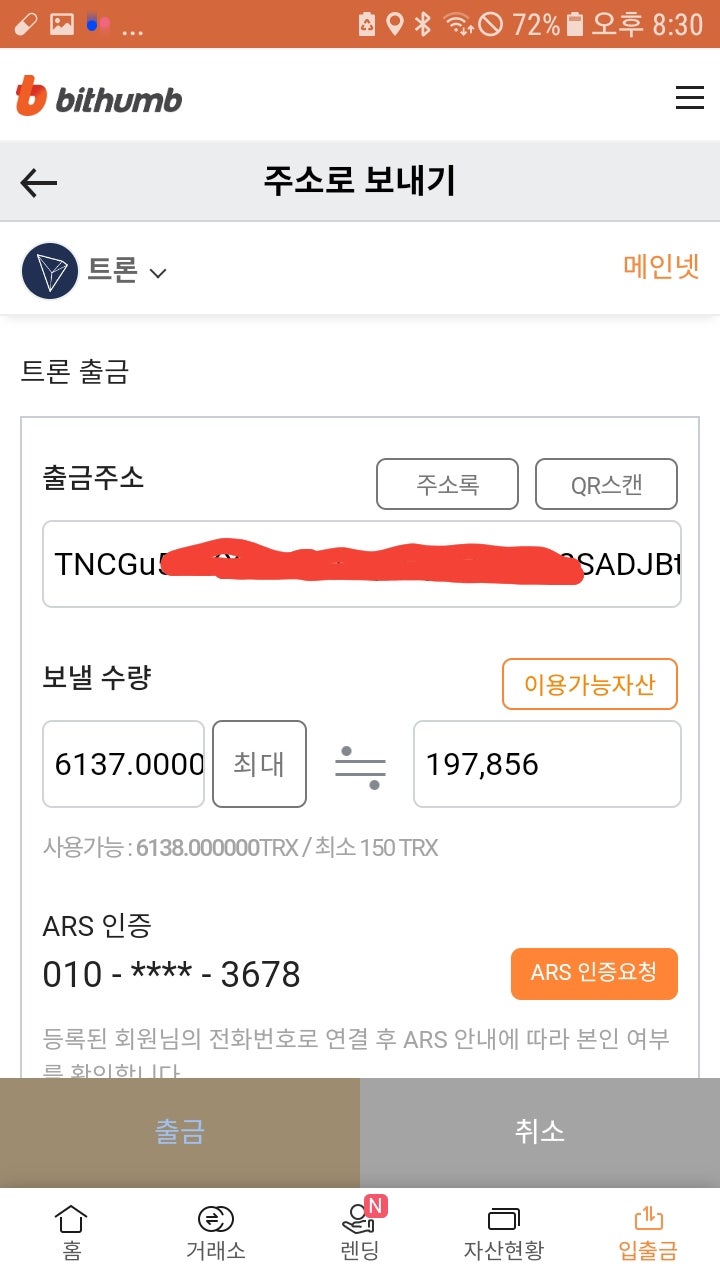Click the withdrawal address input field
720x1280 pixels.
coord(361,564)
